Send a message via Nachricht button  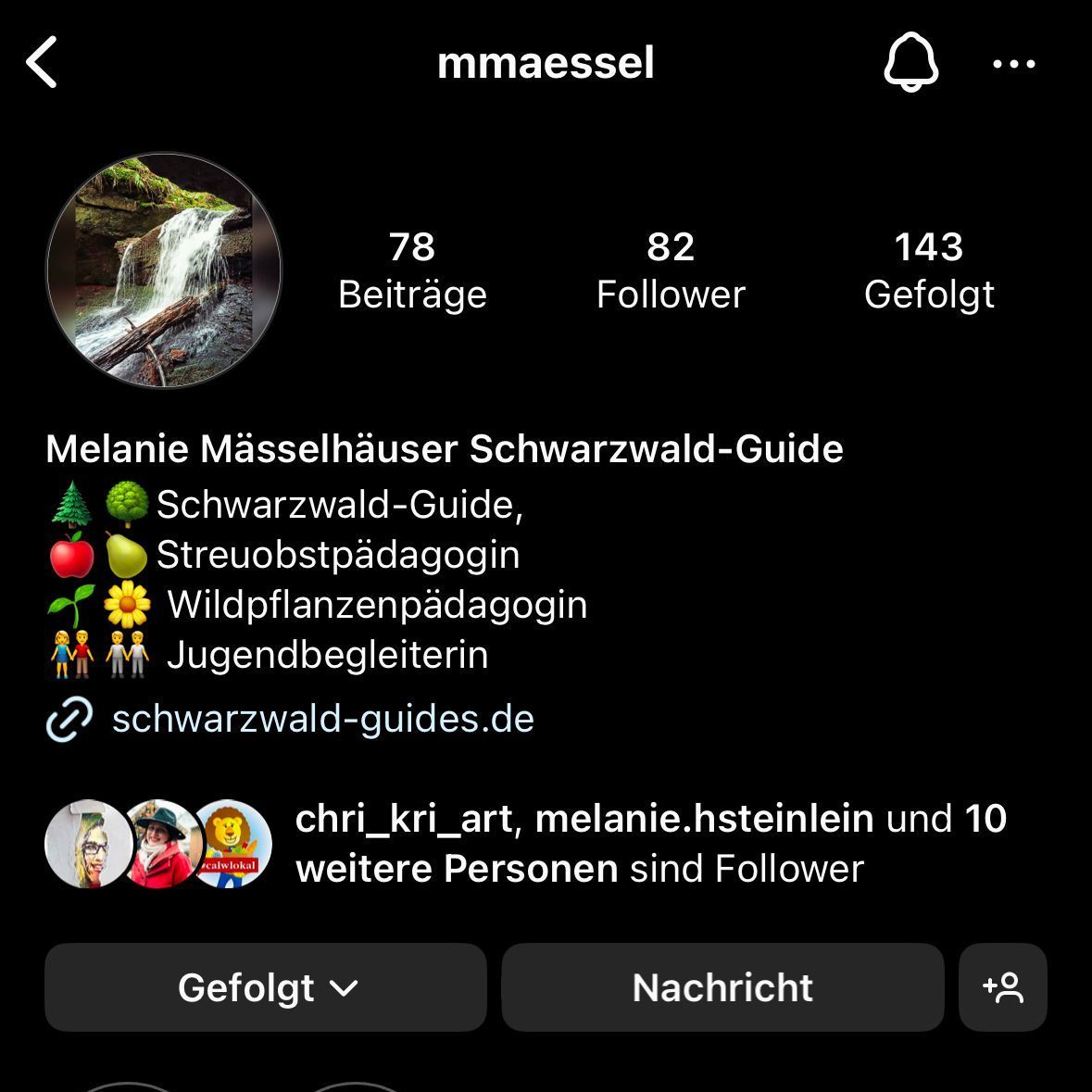coord(722,987)
